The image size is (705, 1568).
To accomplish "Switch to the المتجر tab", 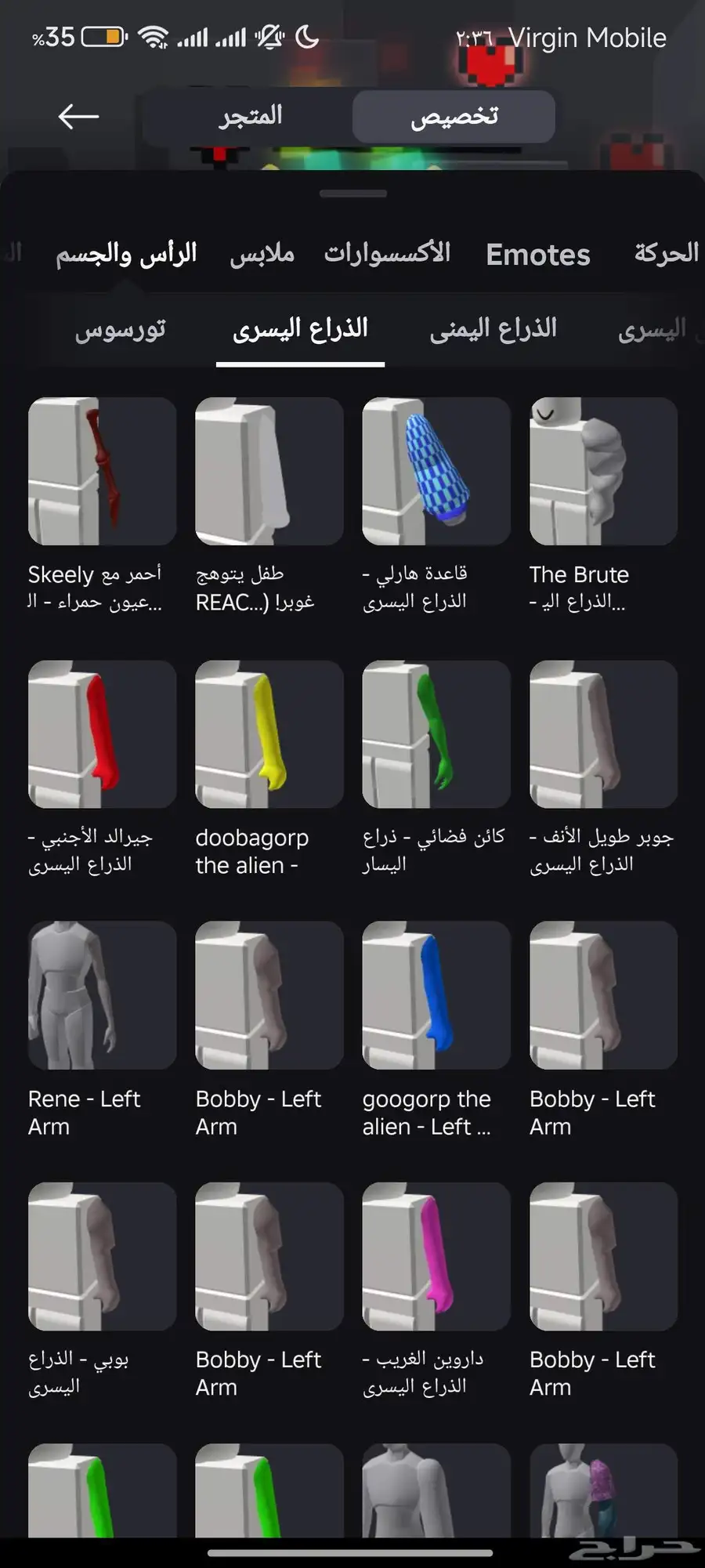I will click(250, 117).
